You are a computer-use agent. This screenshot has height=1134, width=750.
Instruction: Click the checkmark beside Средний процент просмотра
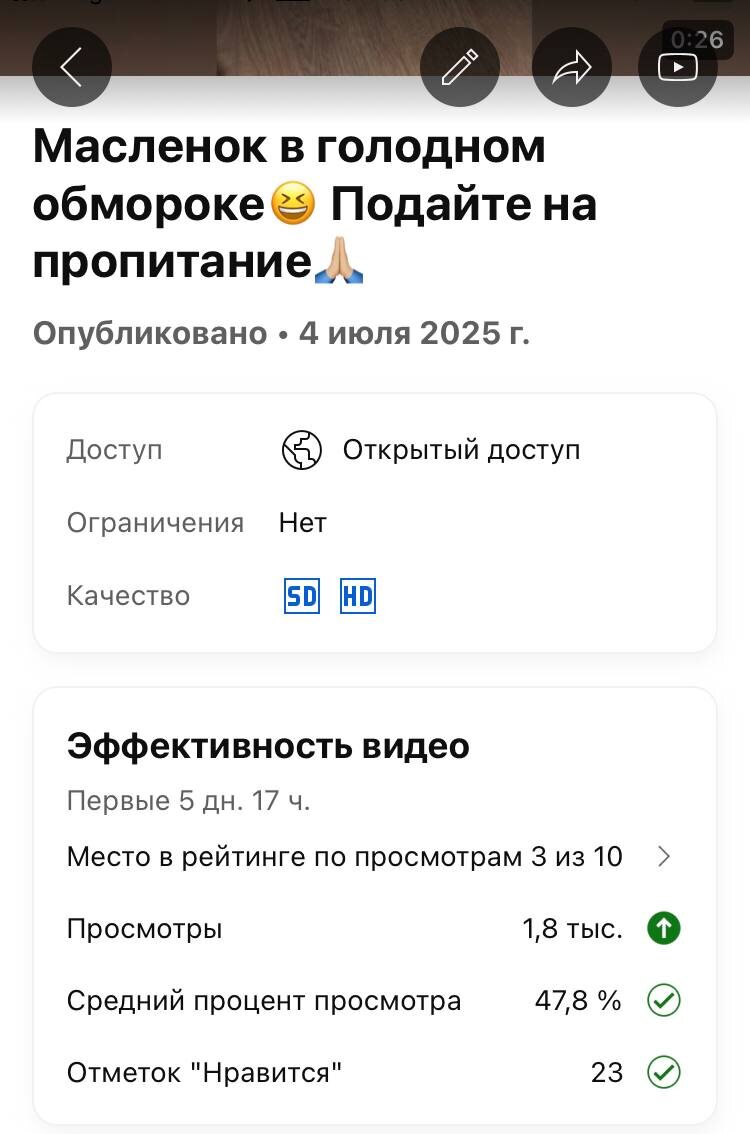point(663,1000)
